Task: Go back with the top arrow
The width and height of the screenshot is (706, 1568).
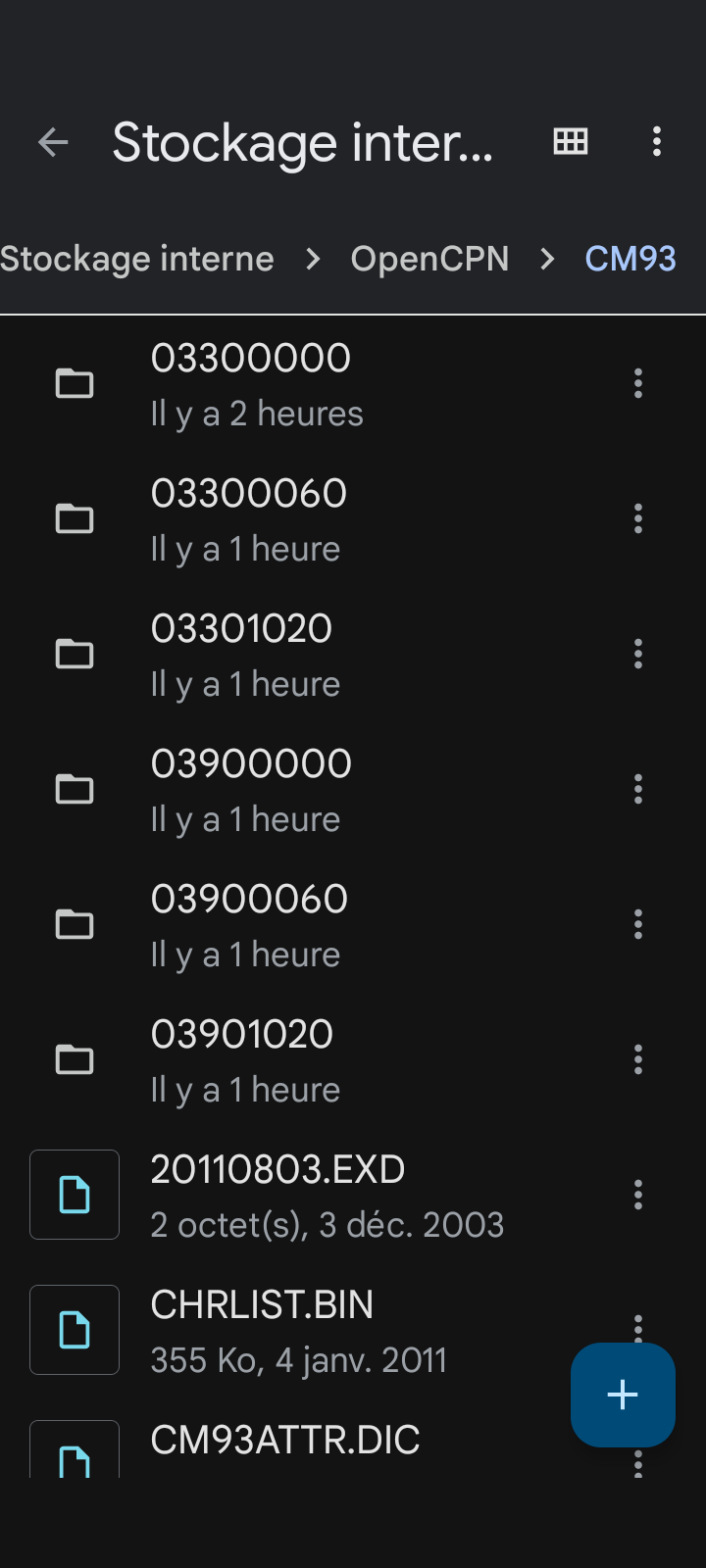Action: 53,143
